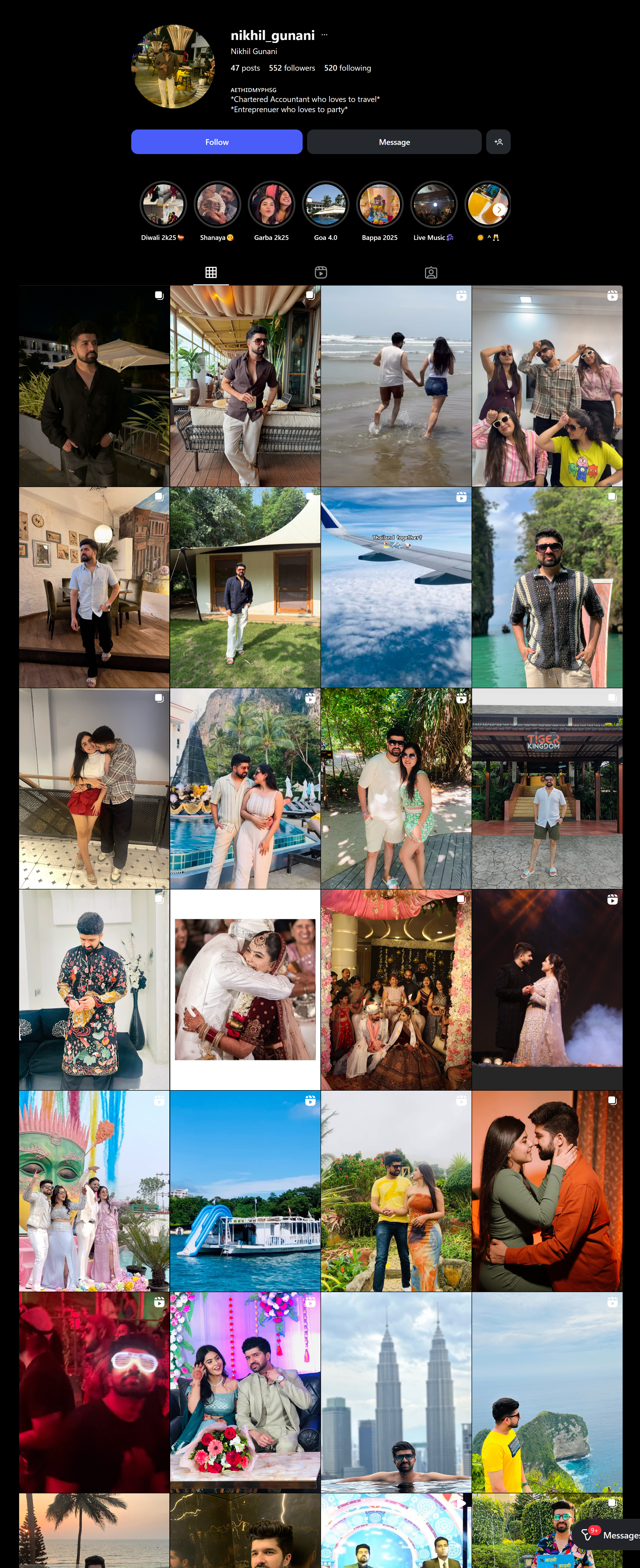Open the profile options menu dots
Image resolution: width=640 pixels, height=1568 pixels.
[324, 35]
